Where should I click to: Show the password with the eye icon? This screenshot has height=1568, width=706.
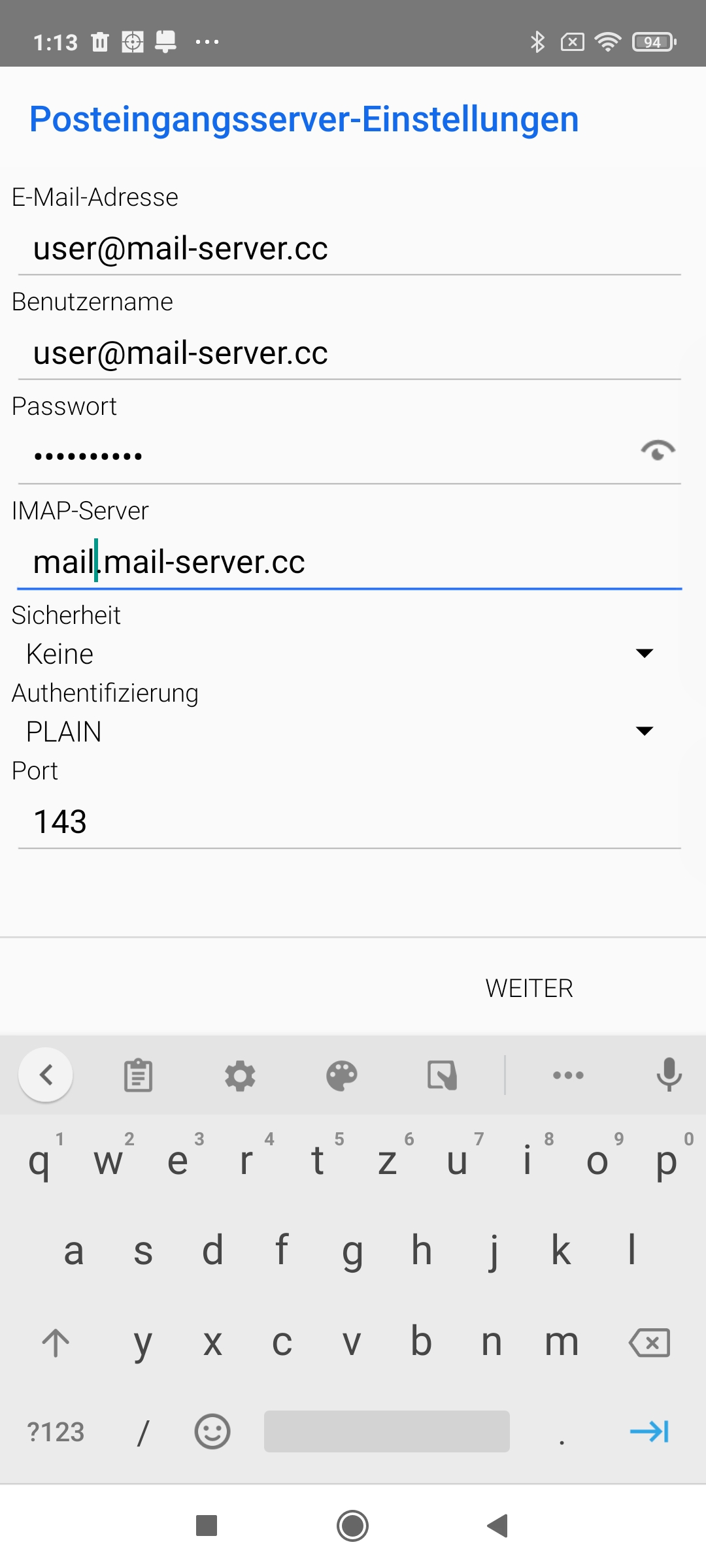(658, 450)
